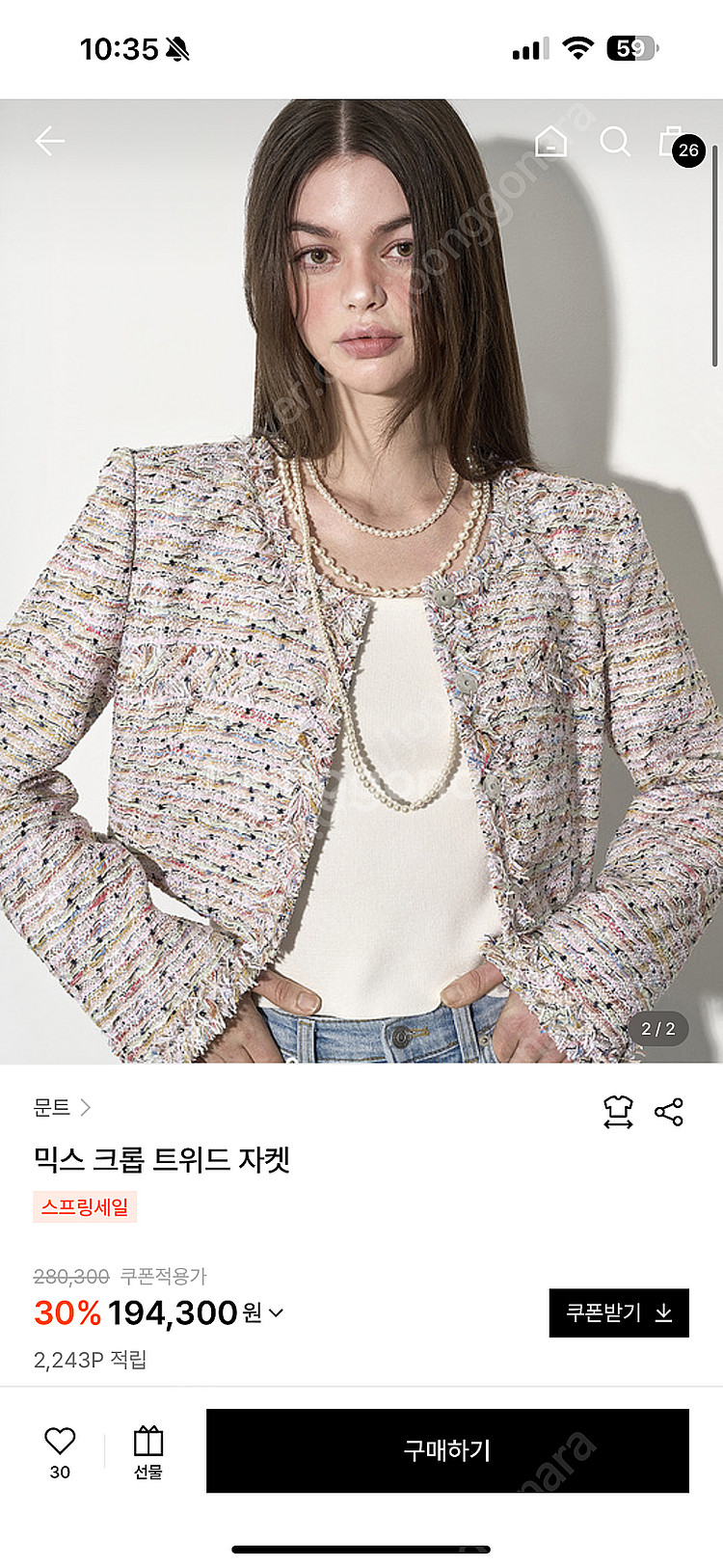The height and width of the screenshot is (1568, 723).
Task: Tap the 구매하기 purchase button
Action: [x=447, y=1450]
